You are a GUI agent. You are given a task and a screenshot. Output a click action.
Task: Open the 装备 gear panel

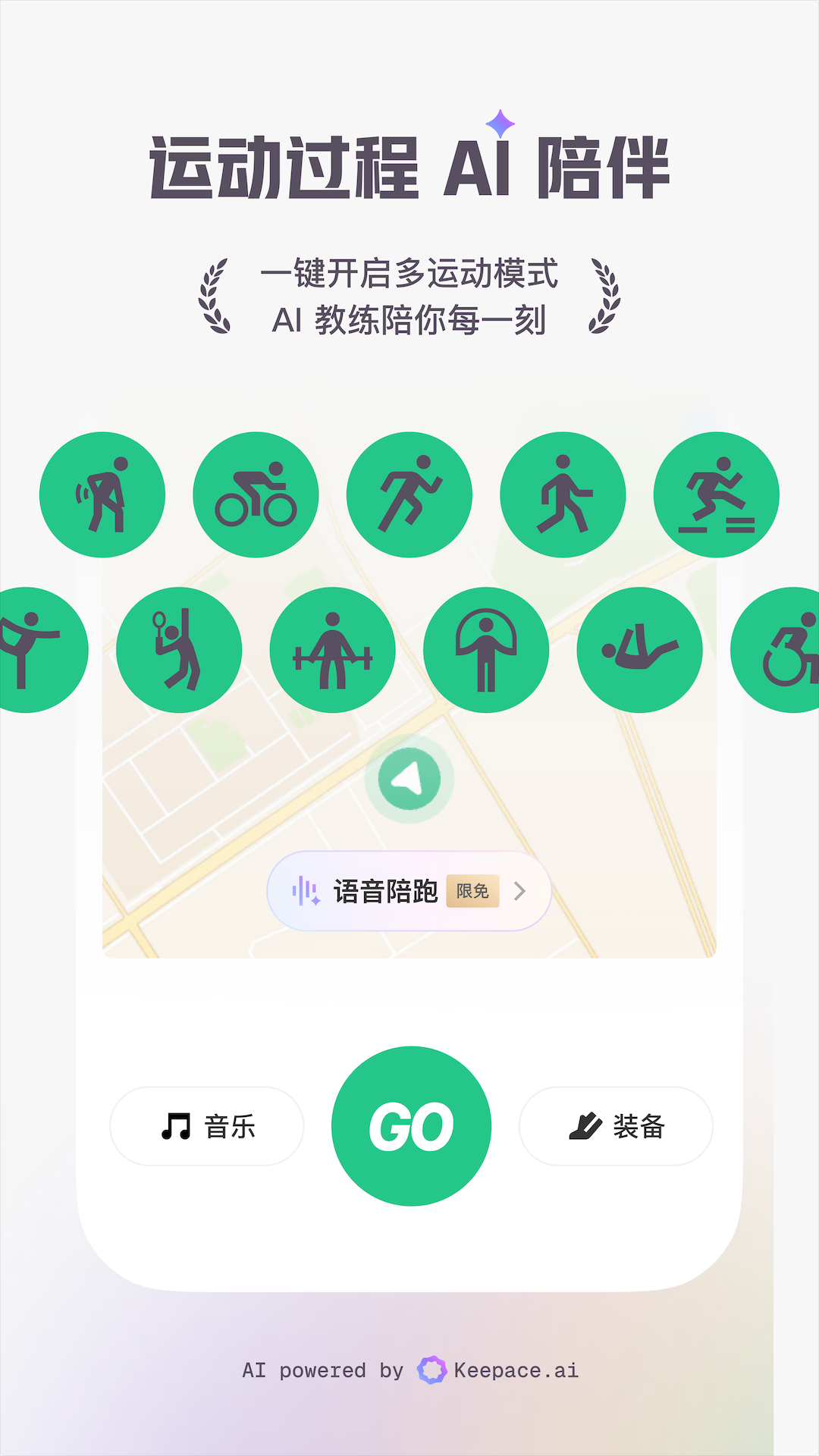click(616, 1126)
